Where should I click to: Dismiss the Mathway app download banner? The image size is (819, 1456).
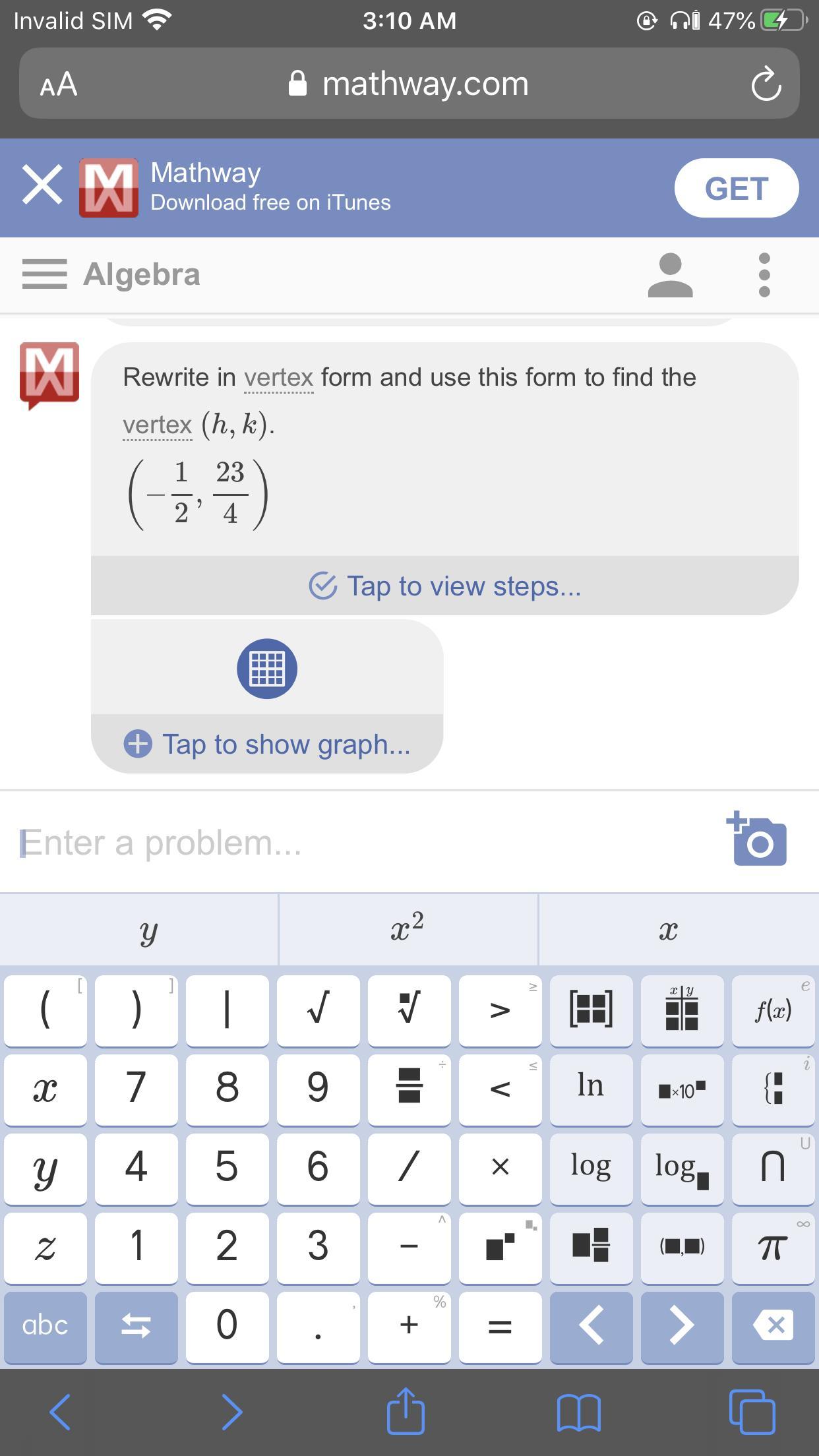[x=42, y=185]
